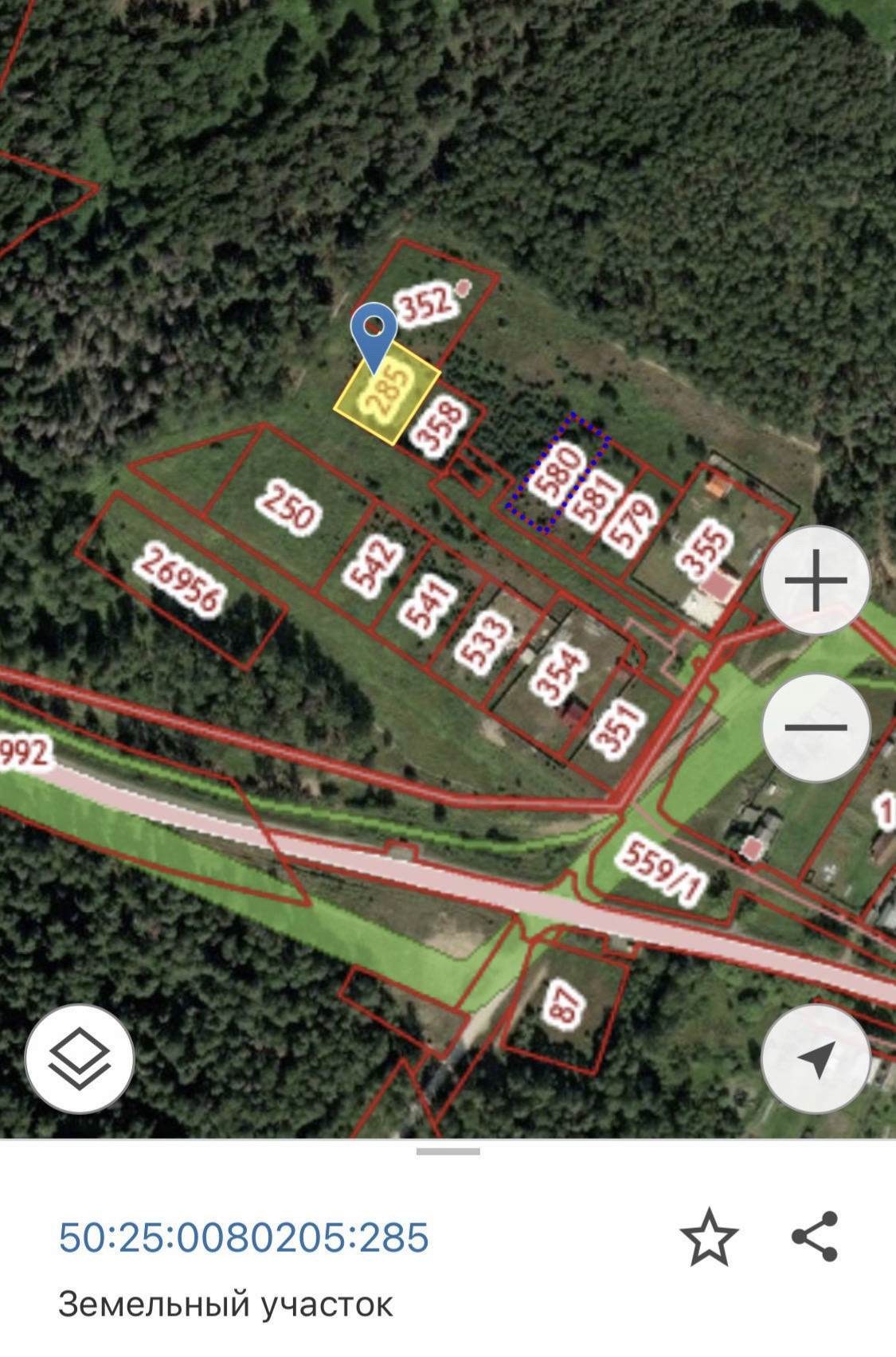The width and height of the screenshot is (896, 1357).
Task: Select parcel 87 on the map
Action: [x=563, y=1006]
